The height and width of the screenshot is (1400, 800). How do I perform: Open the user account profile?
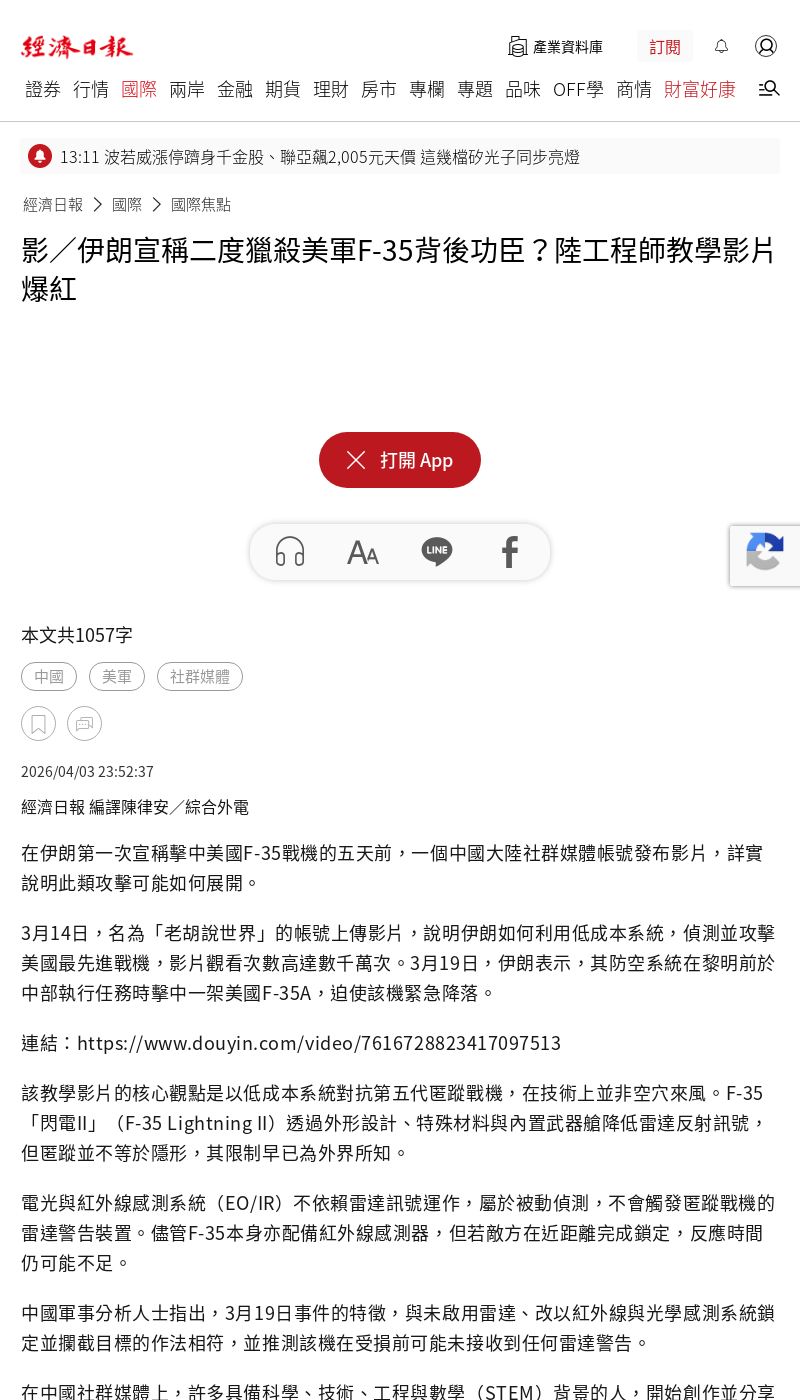(x=766, y=46)
